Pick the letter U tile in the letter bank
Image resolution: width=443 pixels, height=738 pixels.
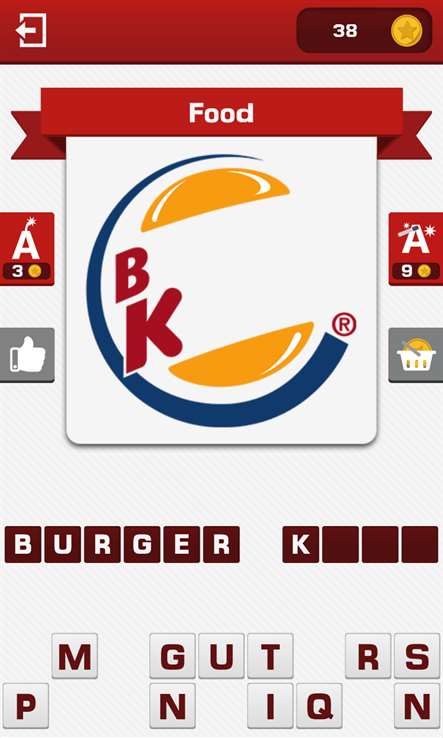coord(221,656)
